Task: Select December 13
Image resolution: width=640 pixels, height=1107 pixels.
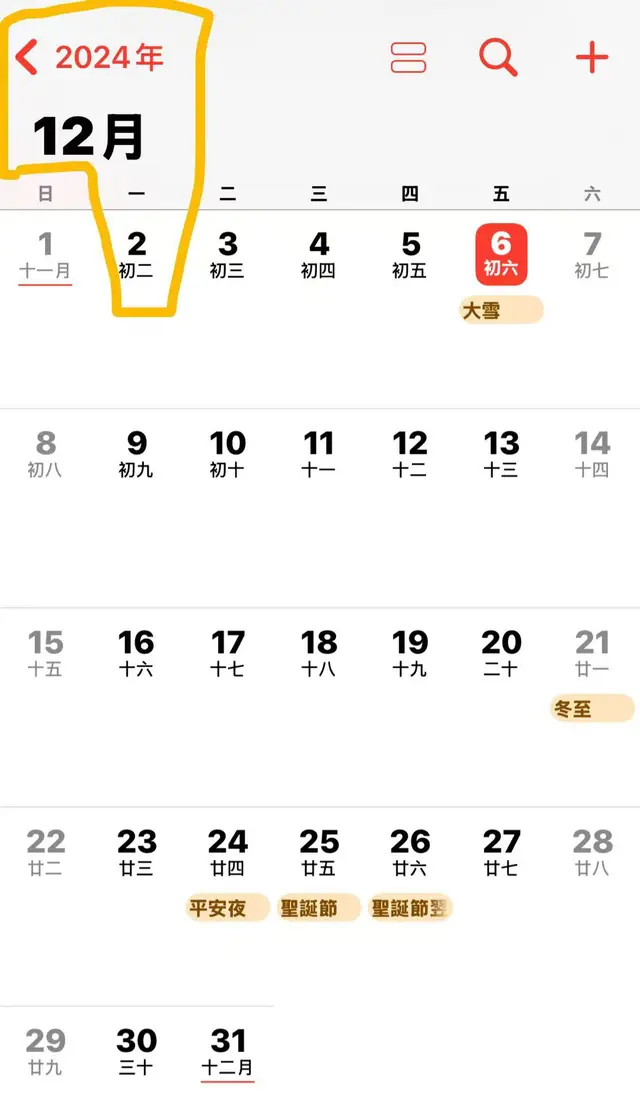Action: pos(501,453)
